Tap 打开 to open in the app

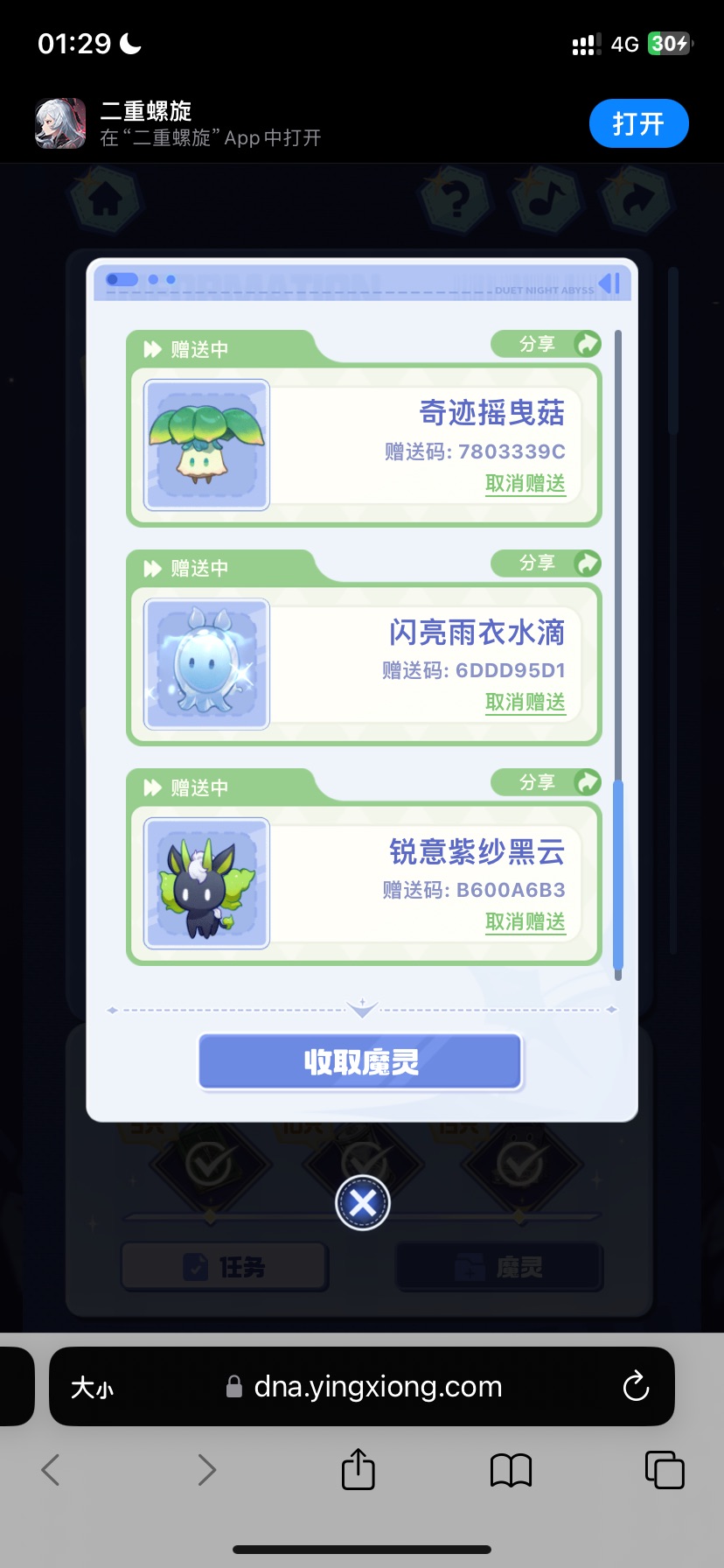(638, 123)
